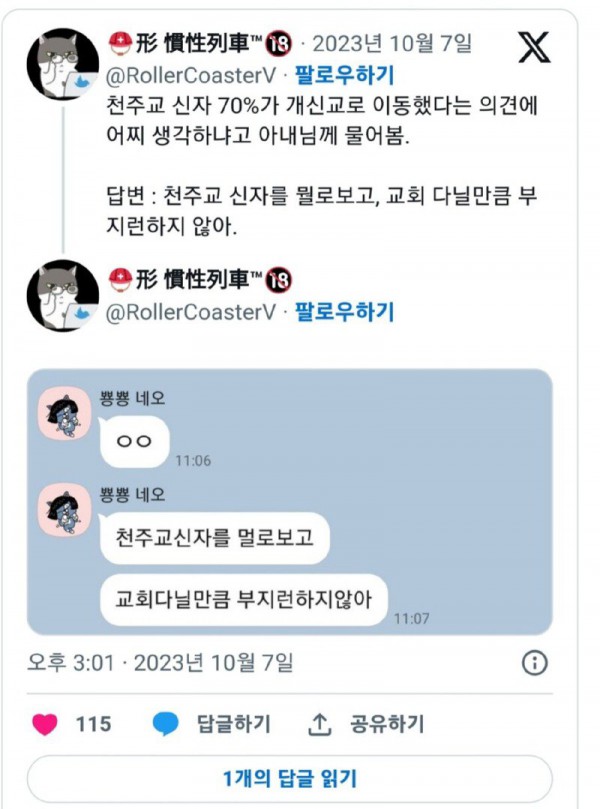Open 1개의 답글 읽기 button
Viewport: 600px width, 809px height.
coord(289,779)
